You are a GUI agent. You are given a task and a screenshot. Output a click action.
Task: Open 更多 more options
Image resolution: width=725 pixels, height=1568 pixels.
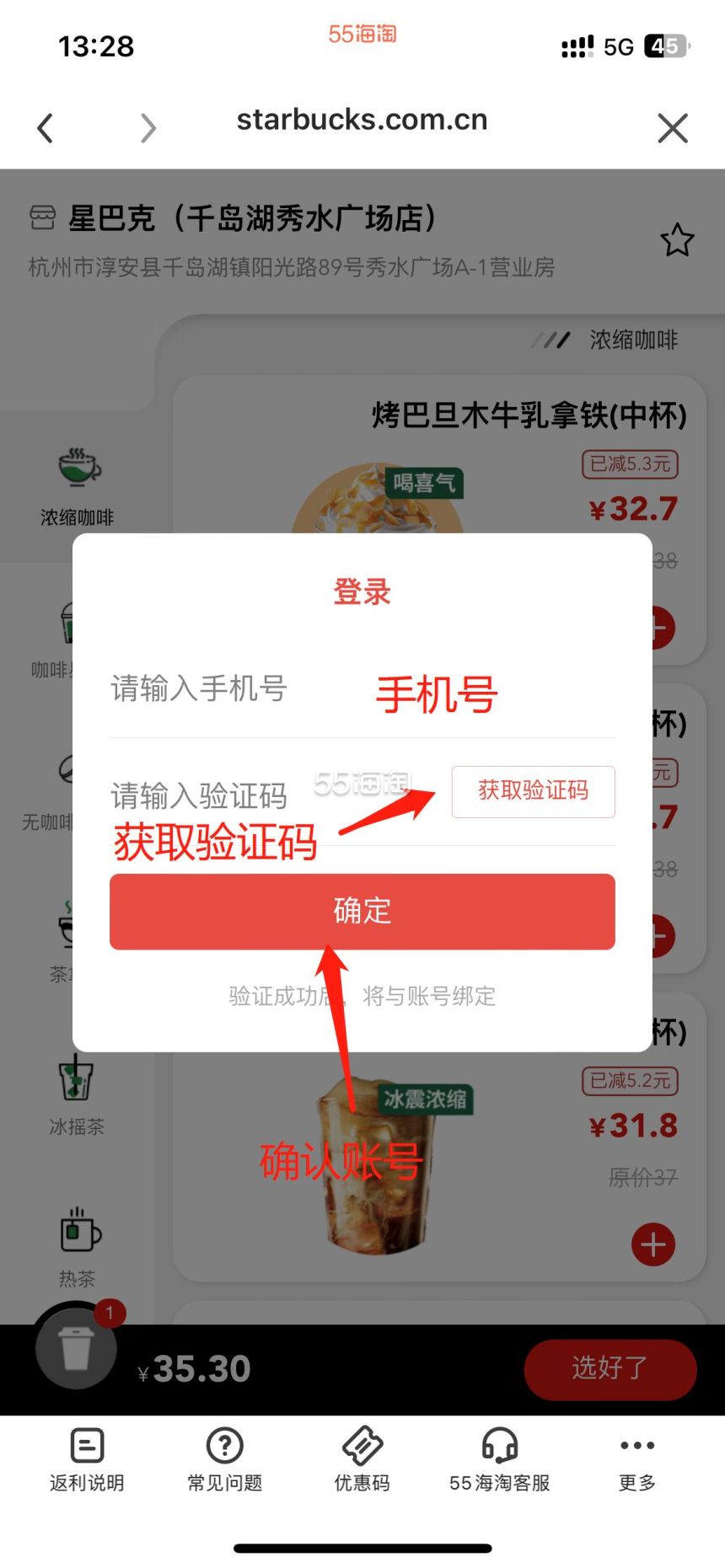pos(636,1459)
